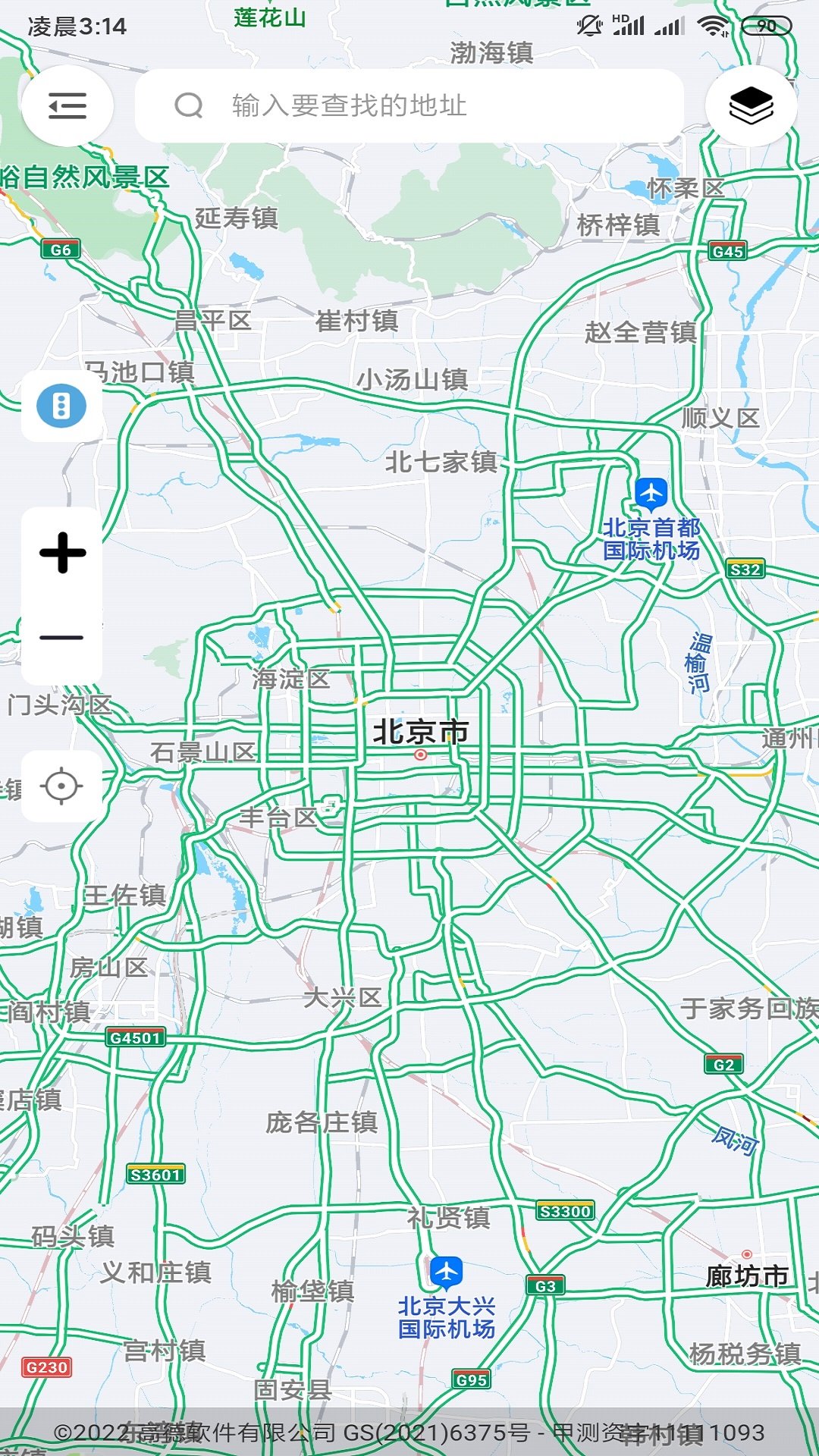Tap the search magnifier icon
The image size is (819, 1456).
[188, 106]
